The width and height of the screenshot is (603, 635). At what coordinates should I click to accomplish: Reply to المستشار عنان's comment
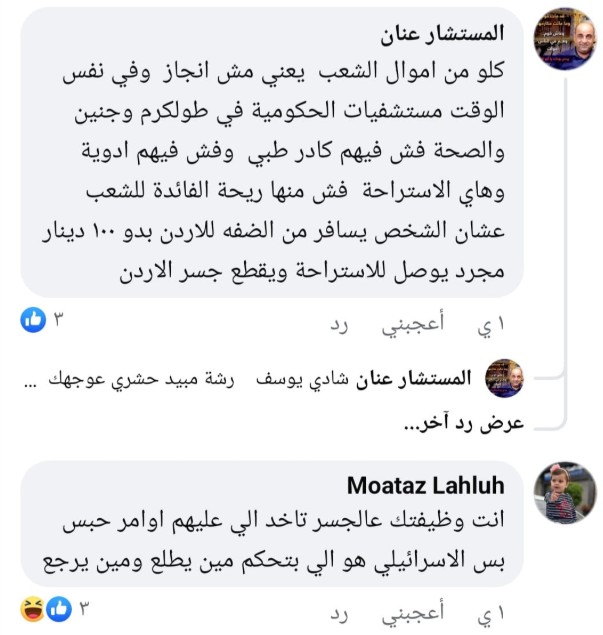pos(339,326)
